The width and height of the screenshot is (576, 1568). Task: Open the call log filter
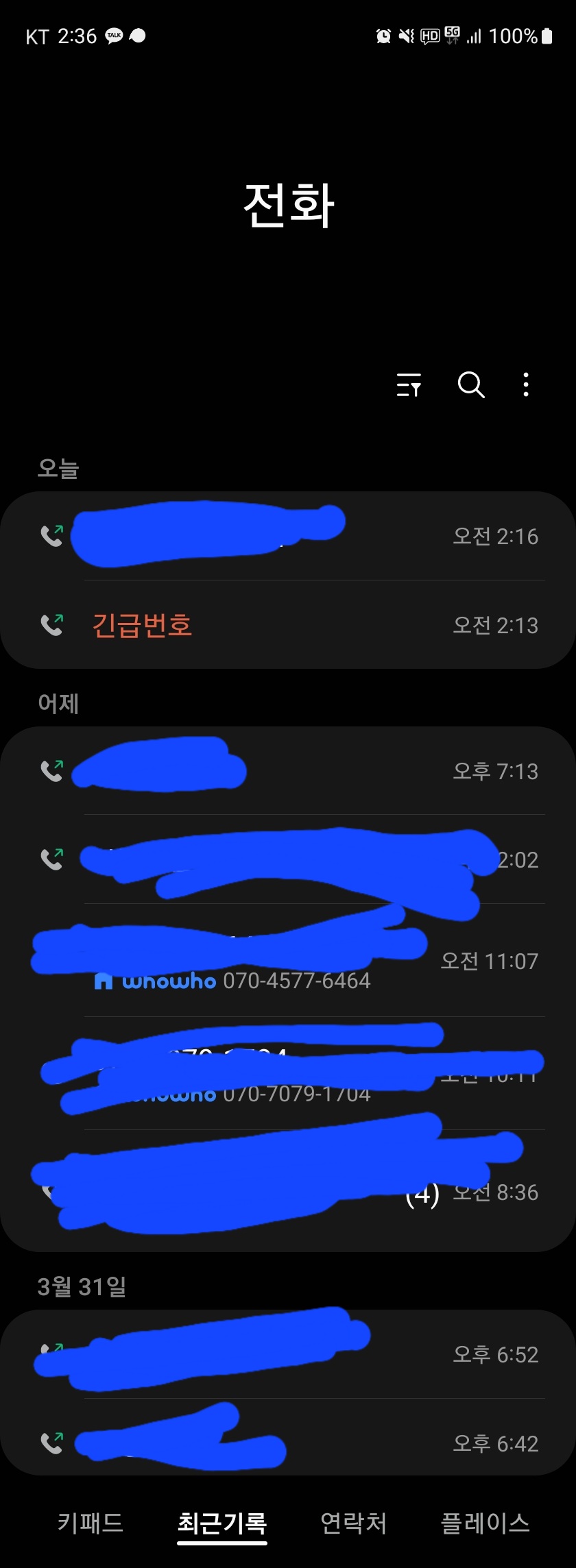click(x=409, y=385)
